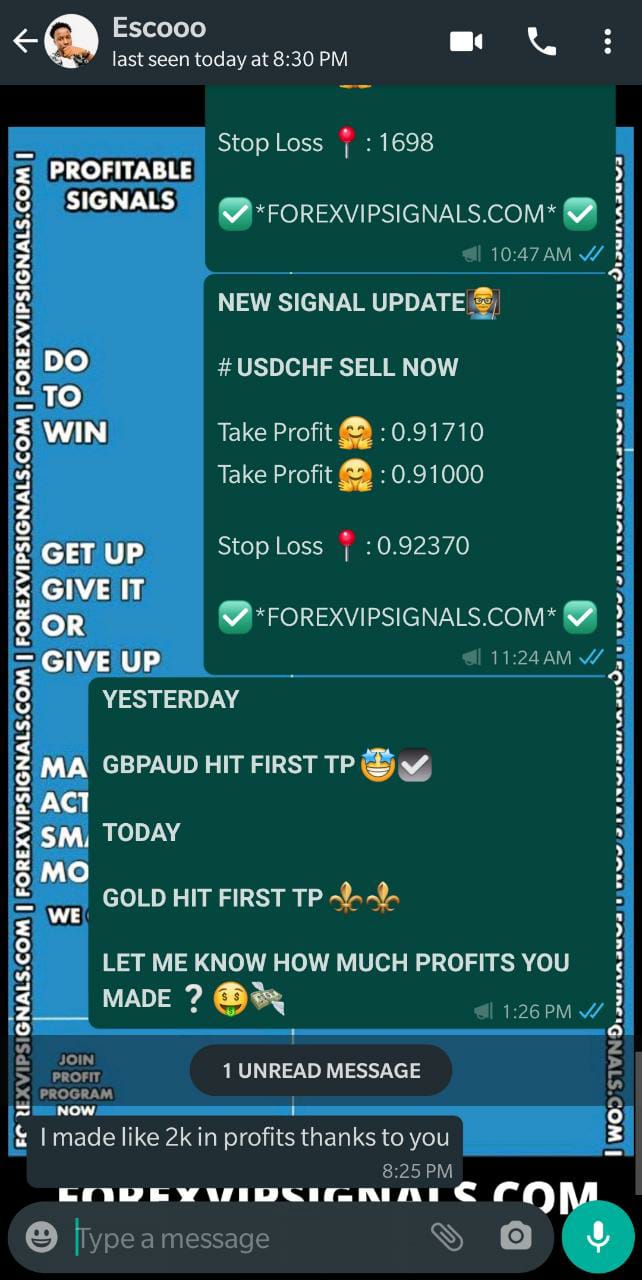Start a video call with Escooo
The height and width of the screenshot is (1280, 642).
466,42
